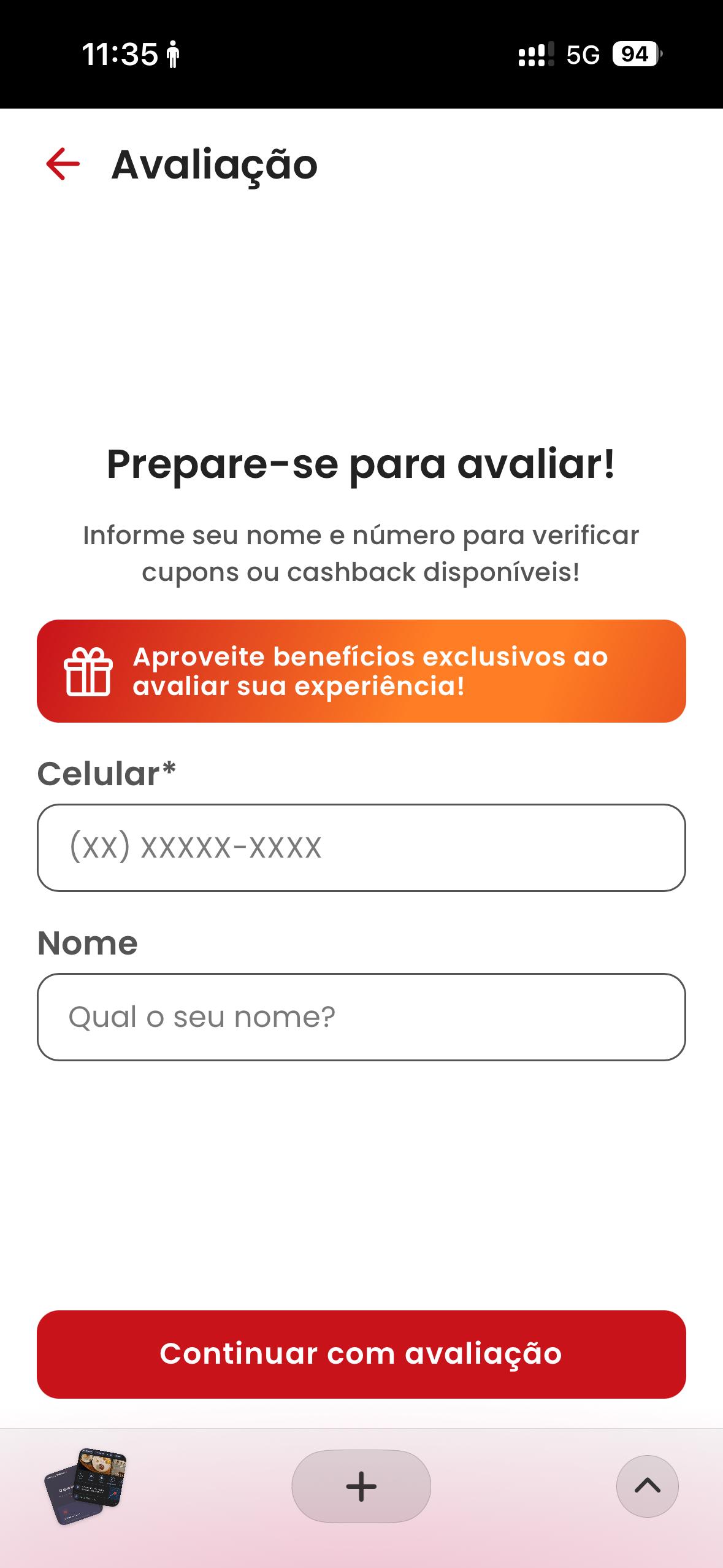
Task: Tap the red back arrow to exit Avaliação
Action: (x=61, y=164)
